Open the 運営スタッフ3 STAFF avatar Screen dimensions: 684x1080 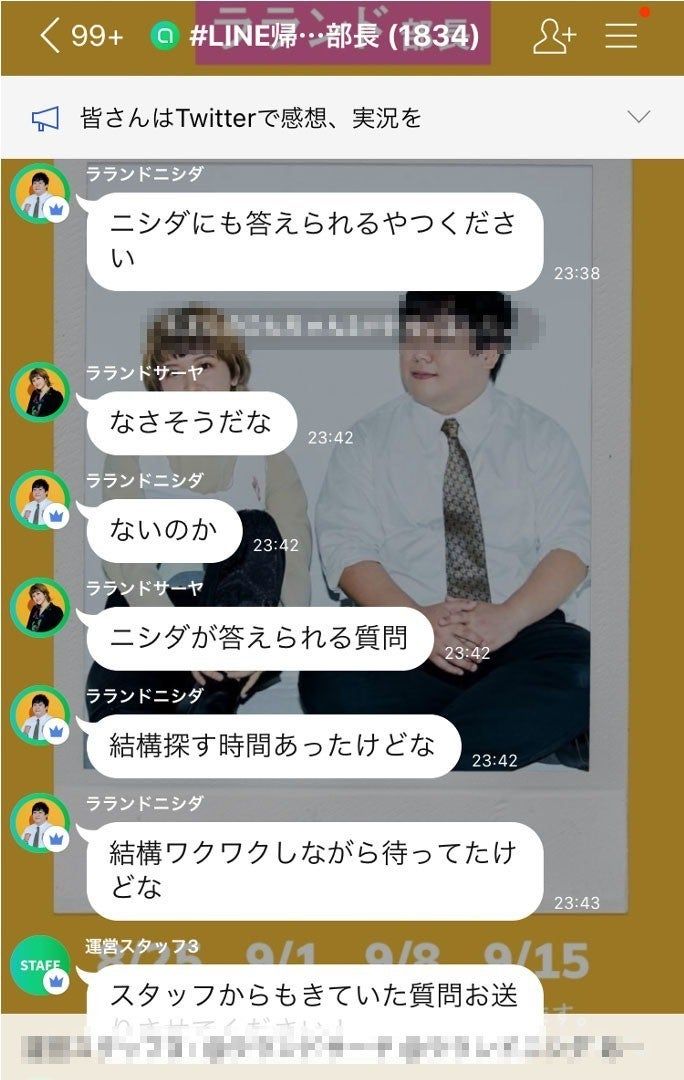pos(39,966)
